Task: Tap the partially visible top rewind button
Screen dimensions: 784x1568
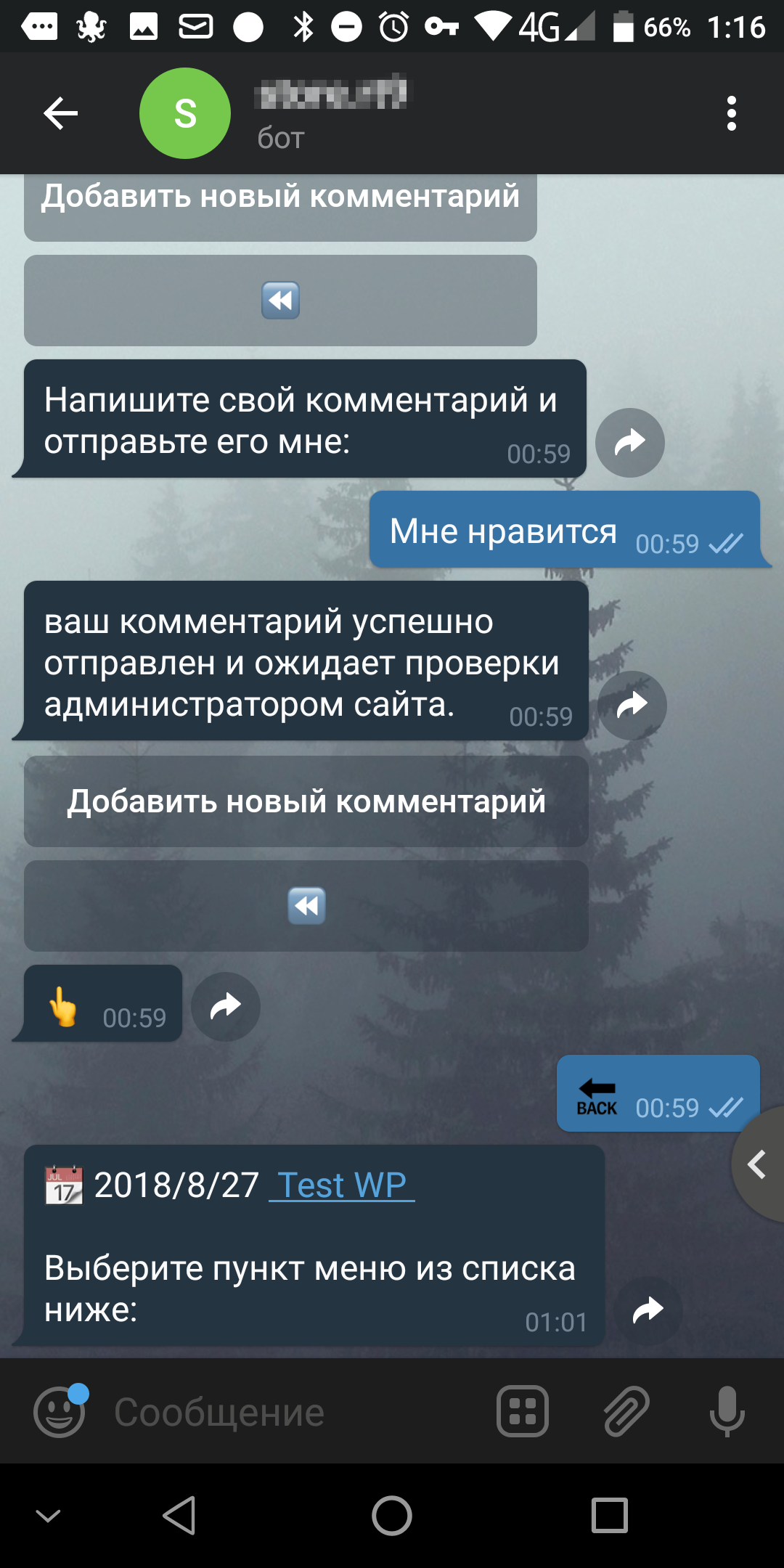Action: pos(280,300)
